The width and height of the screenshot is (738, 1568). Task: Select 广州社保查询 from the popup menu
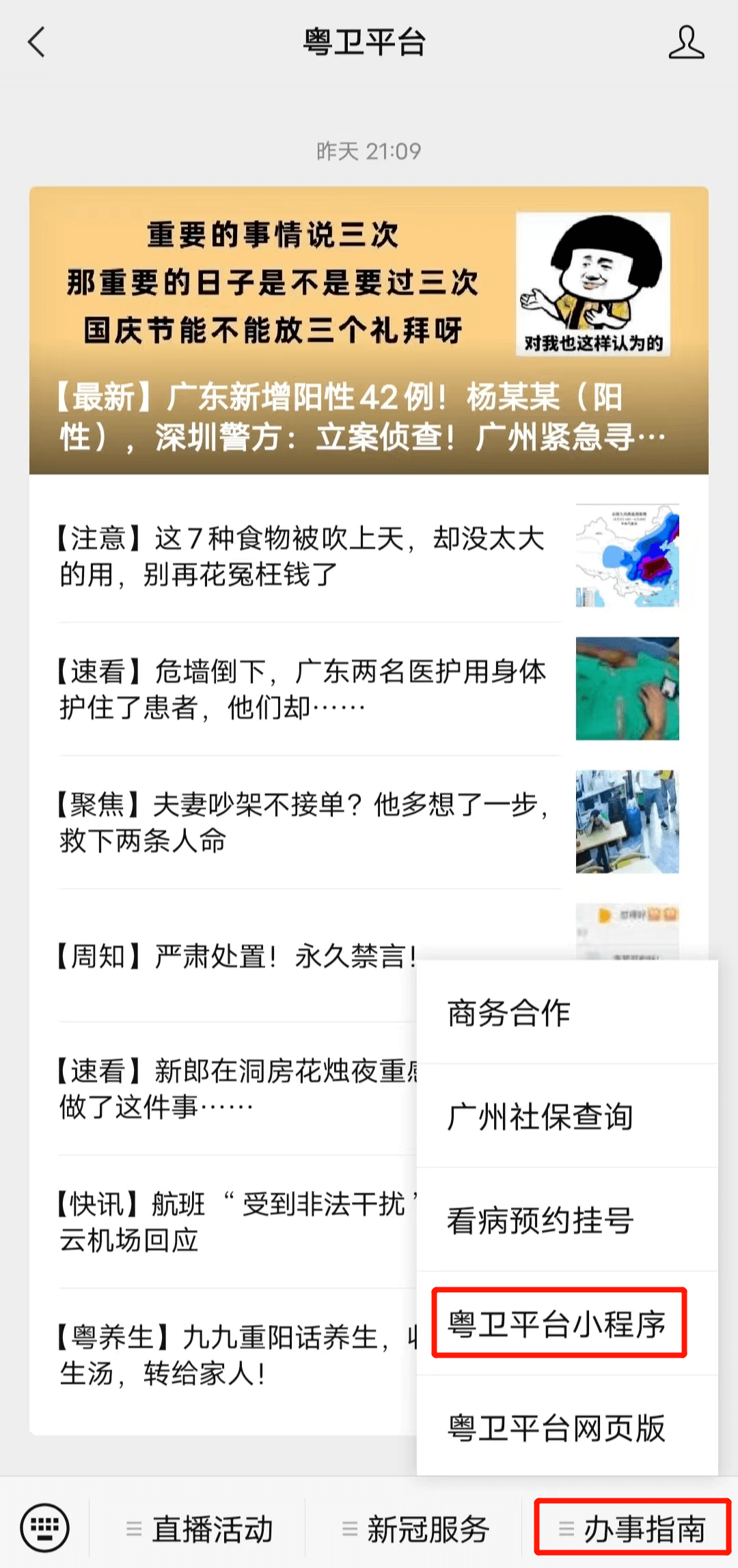tap(567, 1117)
